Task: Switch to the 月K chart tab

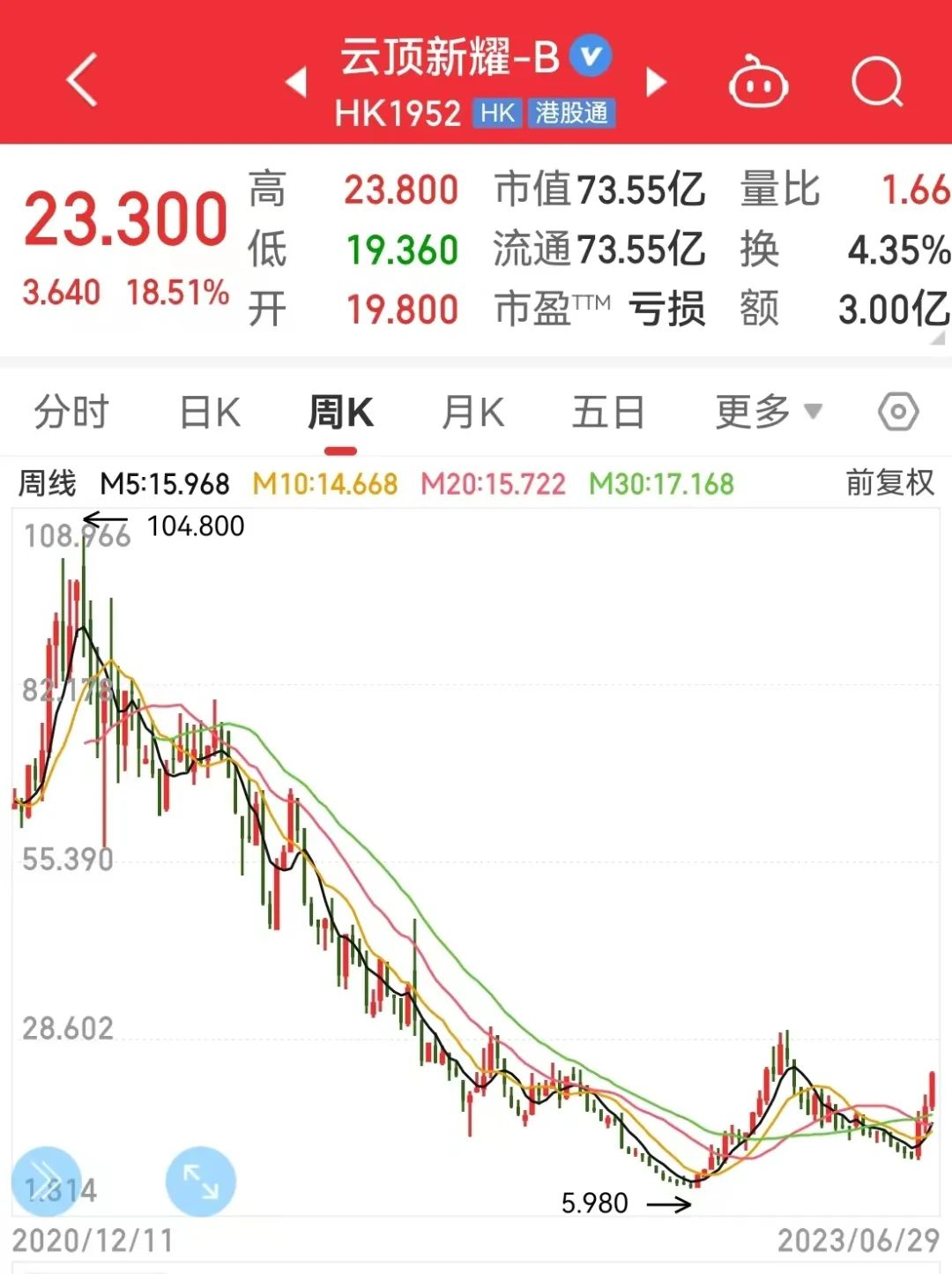Action: pyautogui.click(x=472, y=412)
